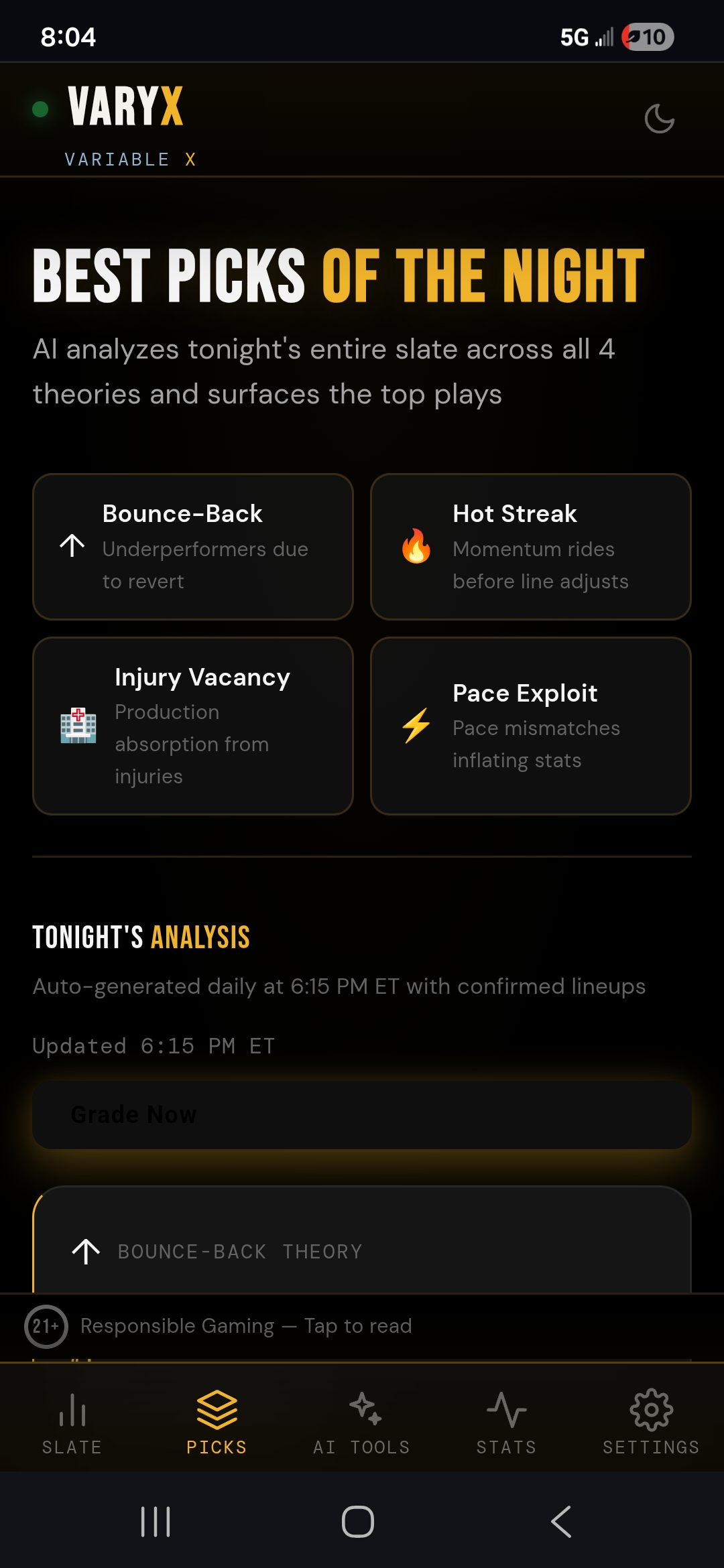Go back using the system back button
Viewport: 724px width, 1568px height.
[561, 1522]
